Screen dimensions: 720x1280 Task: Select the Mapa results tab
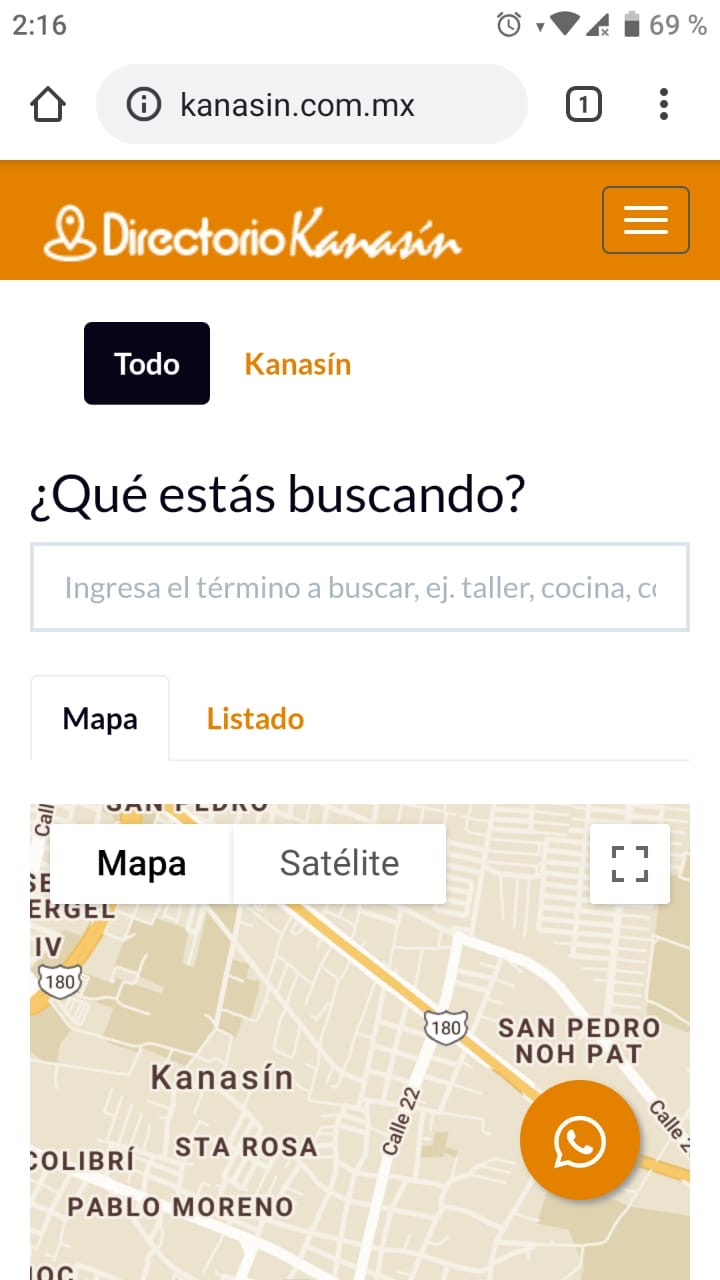point(100,718)
